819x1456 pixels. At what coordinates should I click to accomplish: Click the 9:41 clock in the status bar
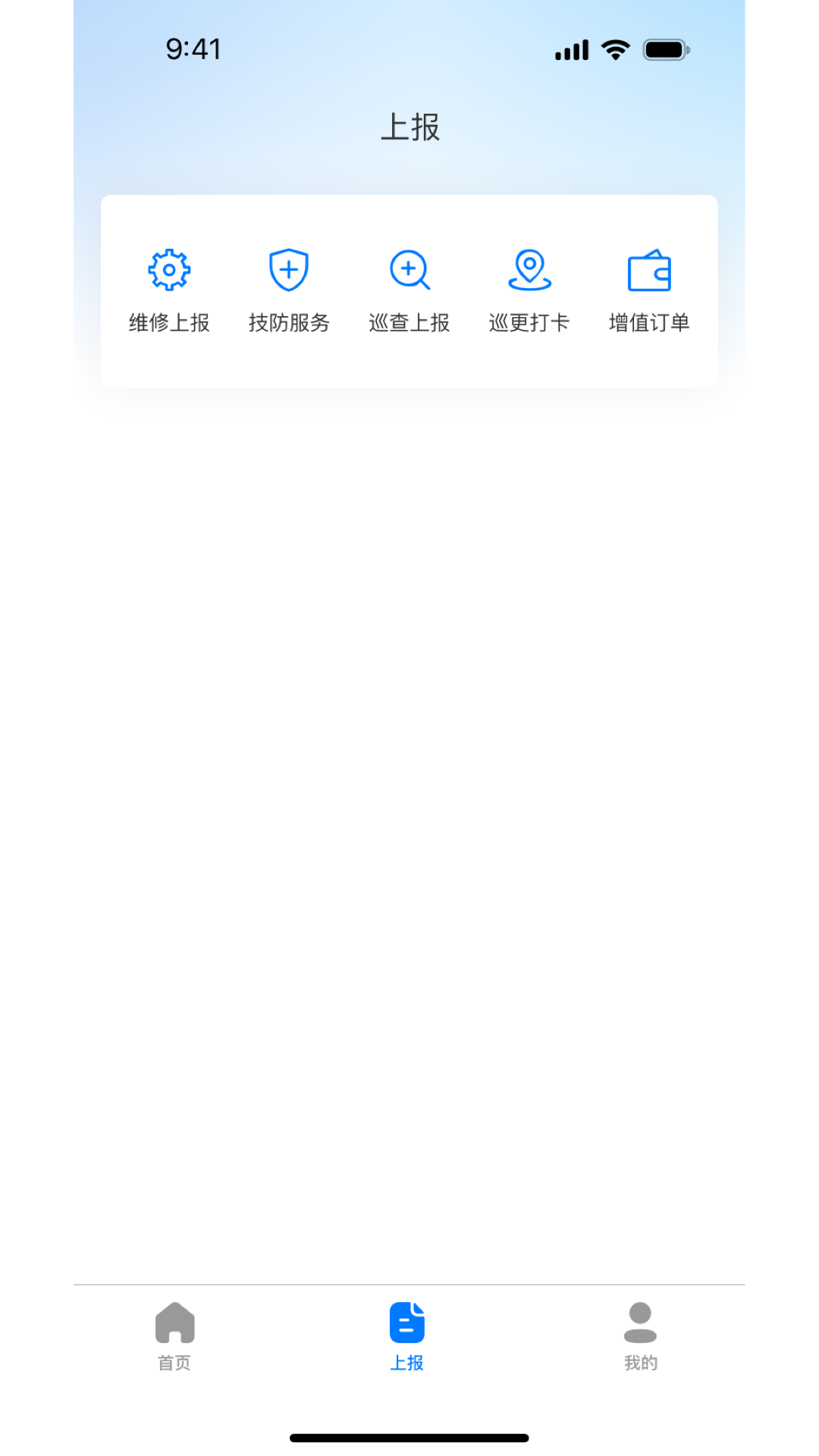193,49
